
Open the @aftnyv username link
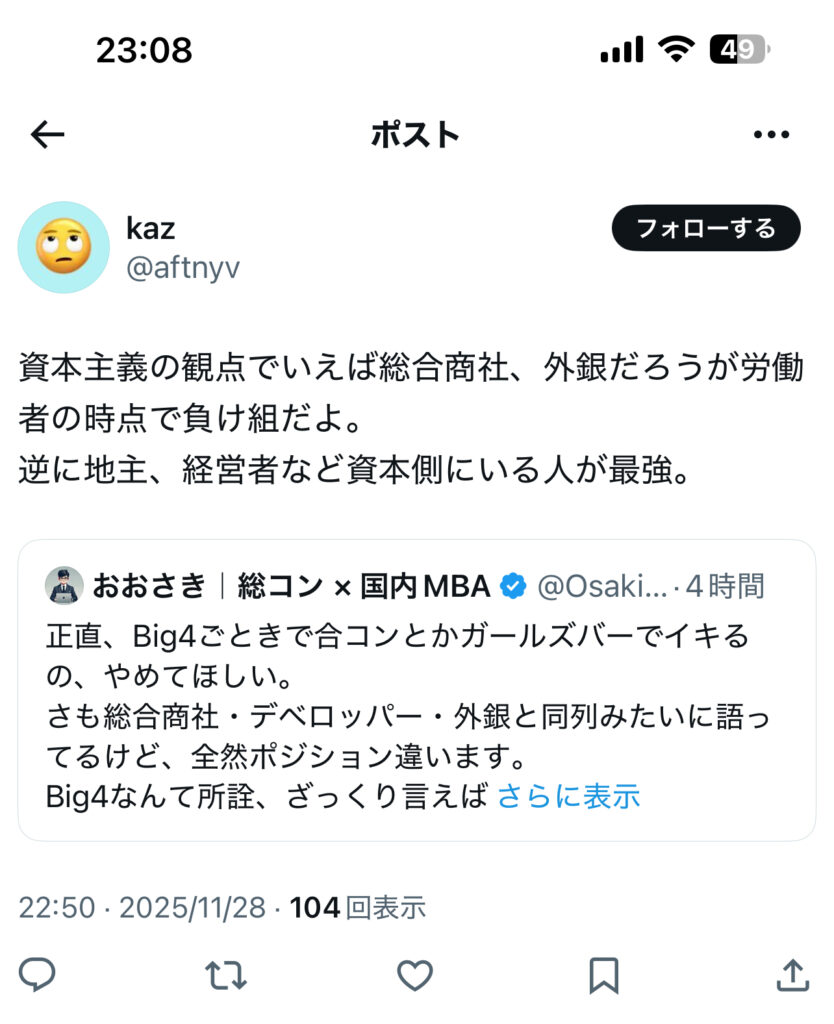[183, 268]
